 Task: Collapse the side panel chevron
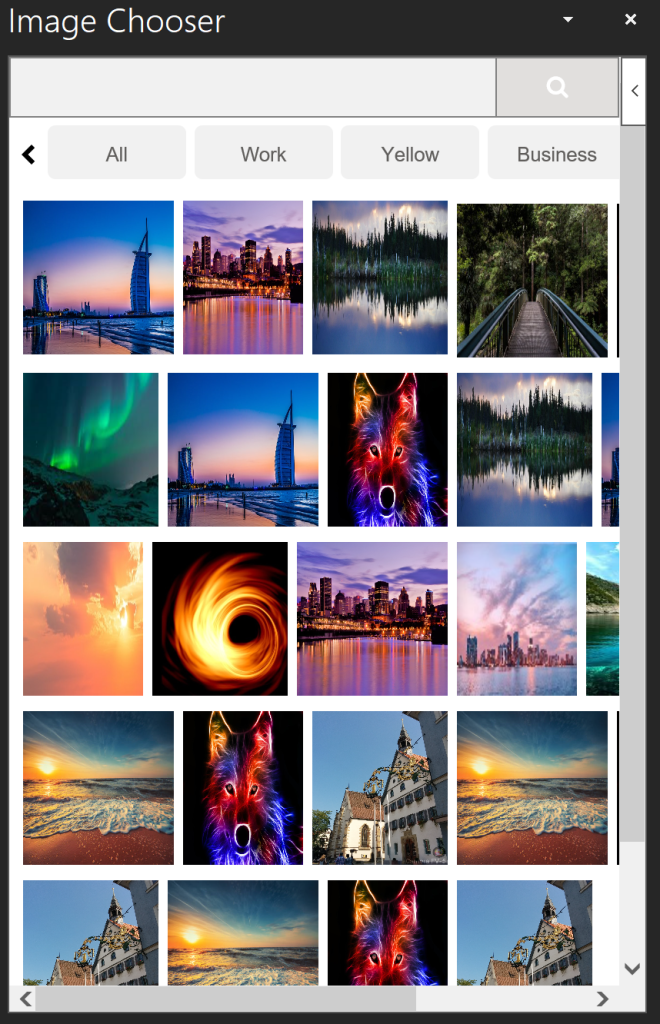pyautogui.click(x=634, y=90)
